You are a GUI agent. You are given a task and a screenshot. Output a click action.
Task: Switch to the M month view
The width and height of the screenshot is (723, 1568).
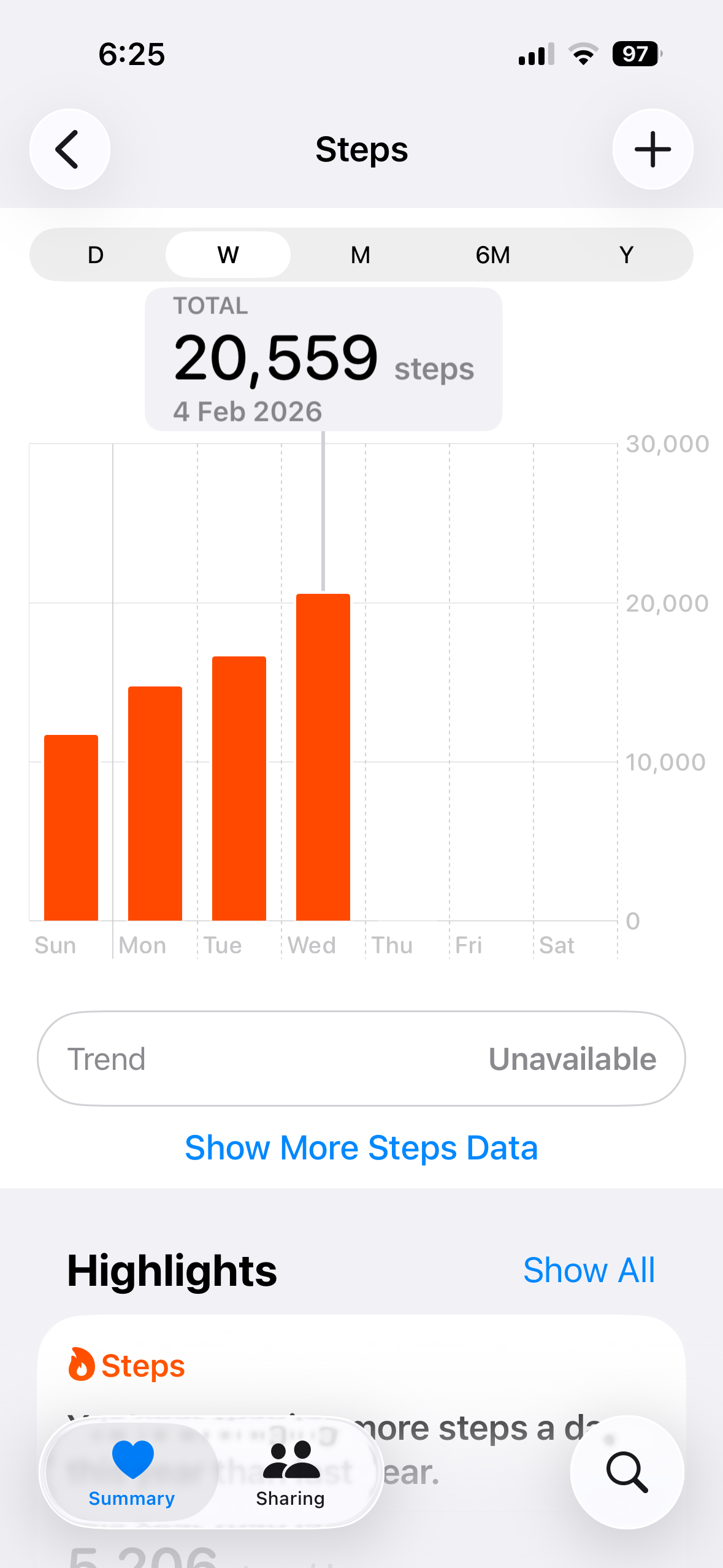pos(361,255)
